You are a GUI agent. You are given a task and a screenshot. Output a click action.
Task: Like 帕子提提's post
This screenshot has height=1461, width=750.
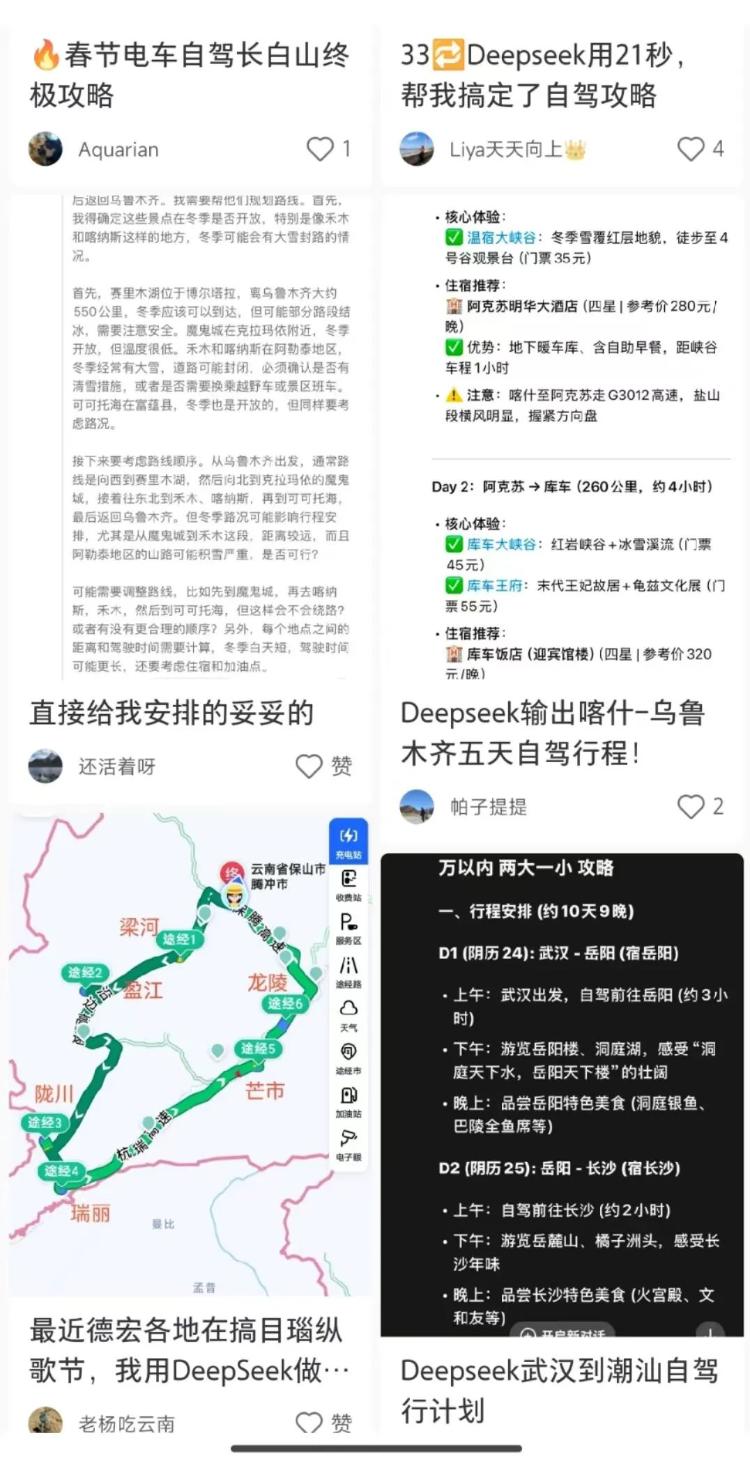[x=691, y=806]
